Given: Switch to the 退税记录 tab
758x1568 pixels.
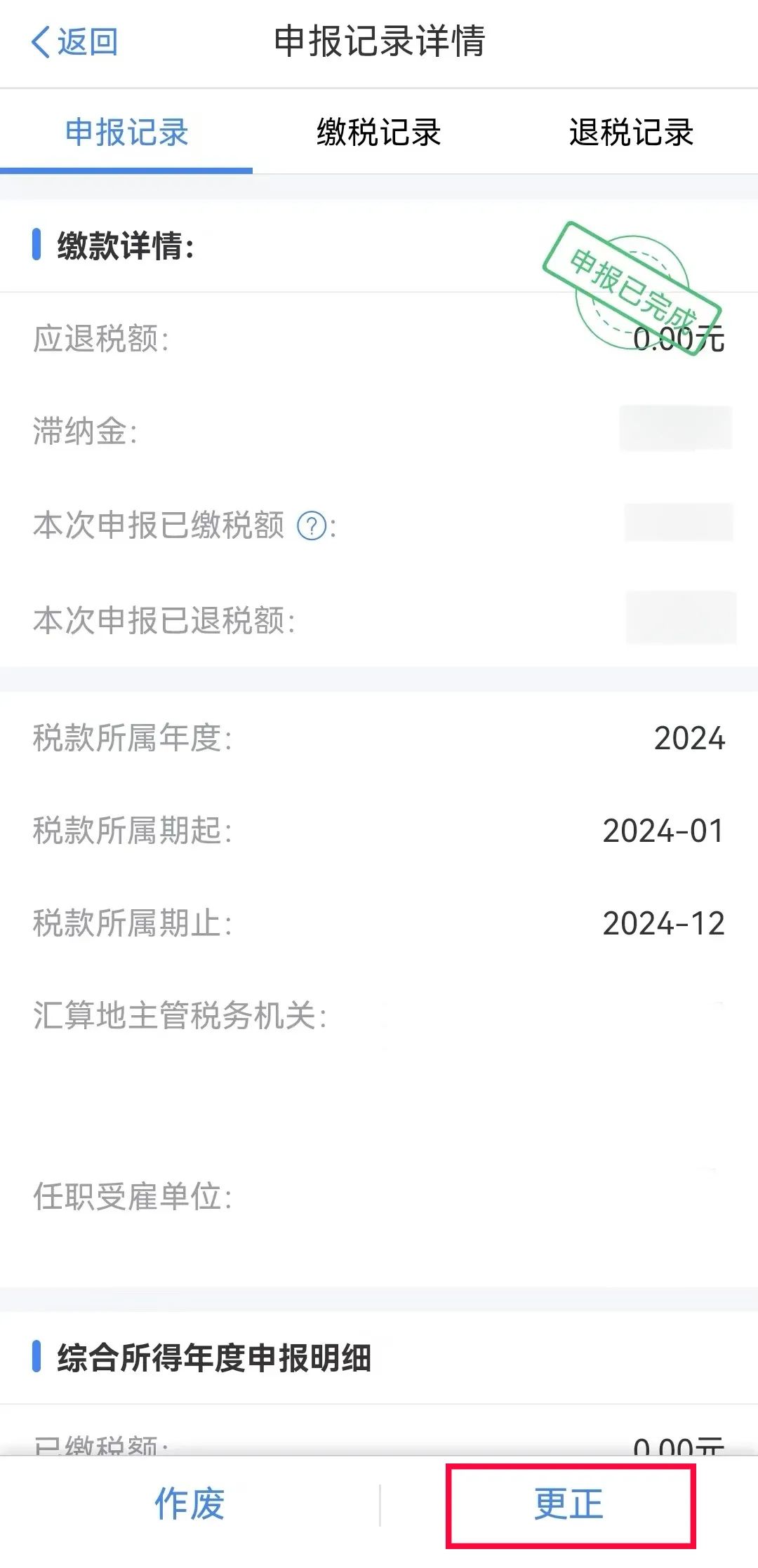Looking at the screenshot, I should tap(632, 132).
